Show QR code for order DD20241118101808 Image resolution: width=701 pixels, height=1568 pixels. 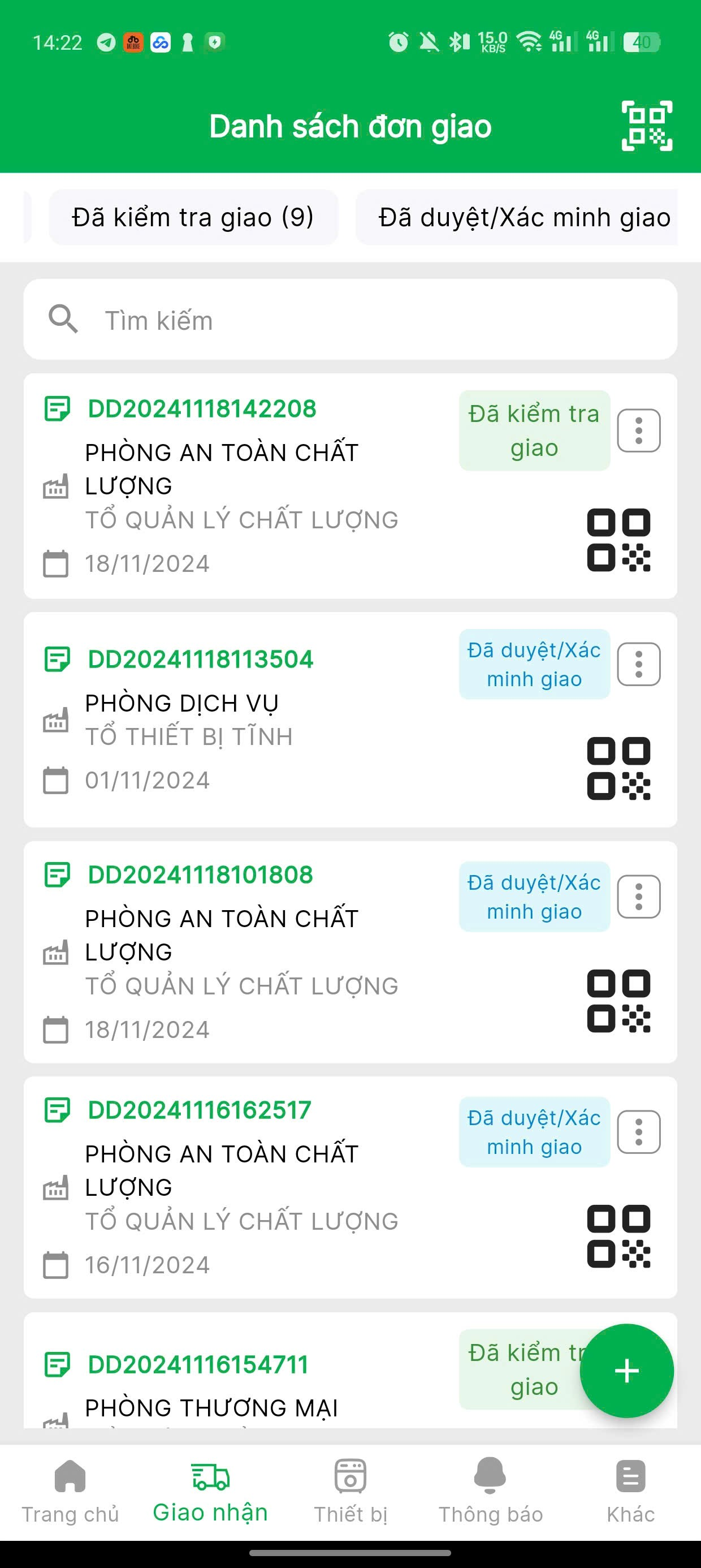click(618, 1001)
